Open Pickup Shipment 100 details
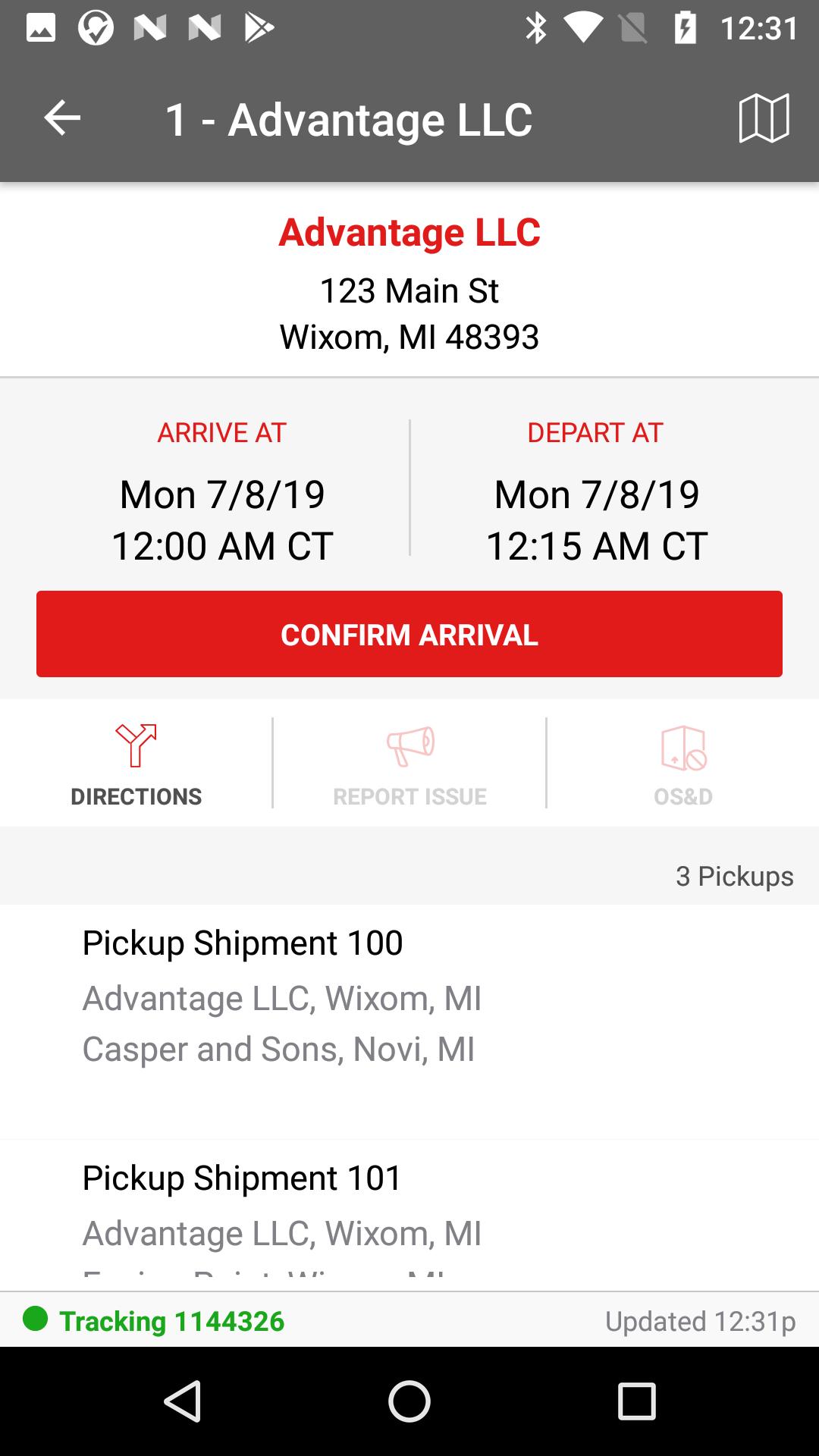 (x=409, y=1021)
